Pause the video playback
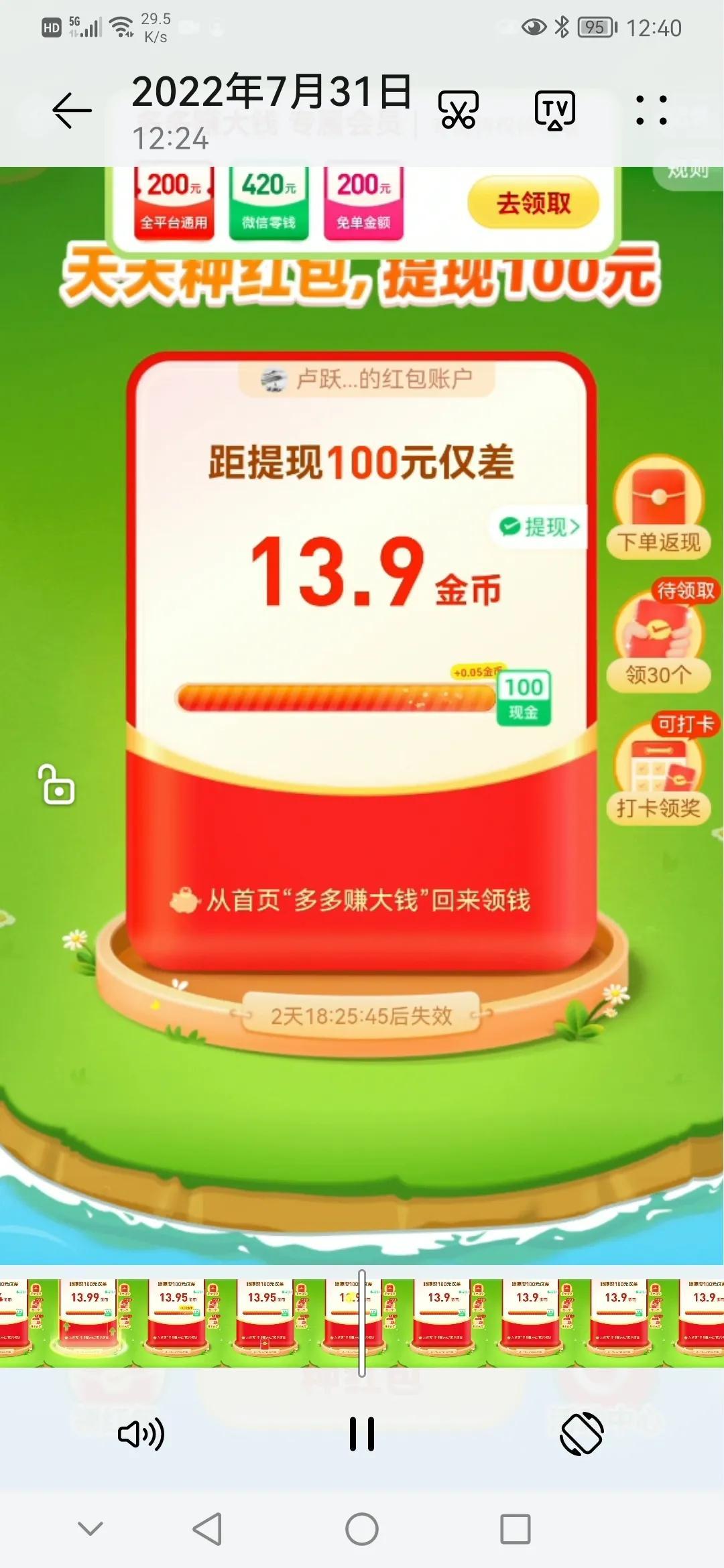 pyautogui.click(x=362, y=1434)
